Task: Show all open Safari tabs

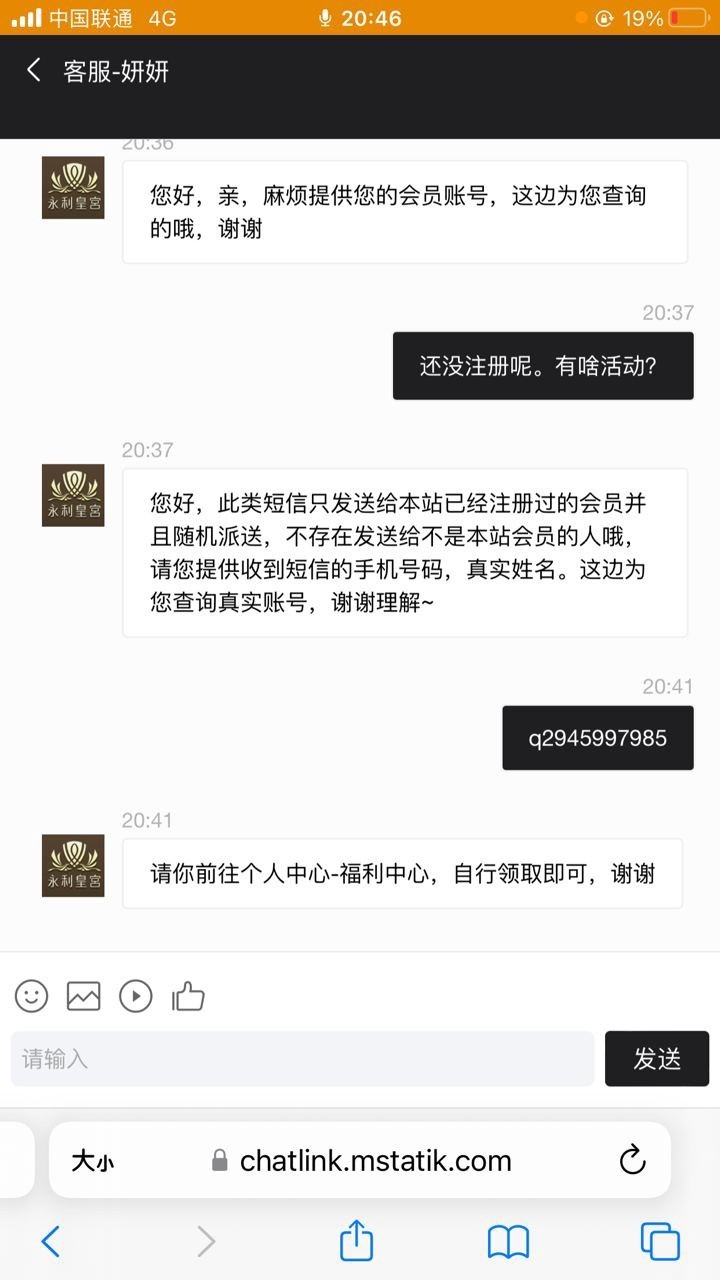Action: coord(660,1242)
